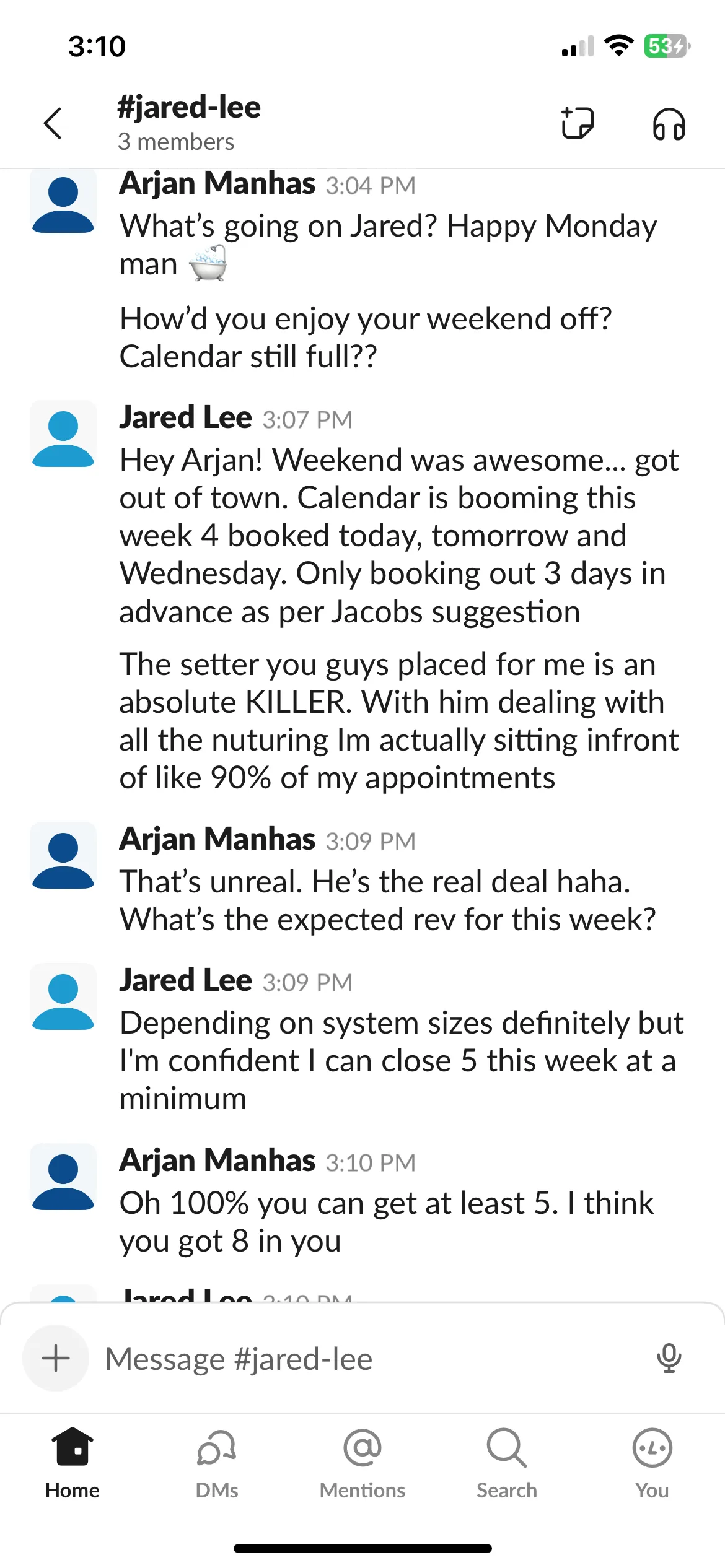
Task: Record a voice clip with microphone
Action: tap(669, 1358)
